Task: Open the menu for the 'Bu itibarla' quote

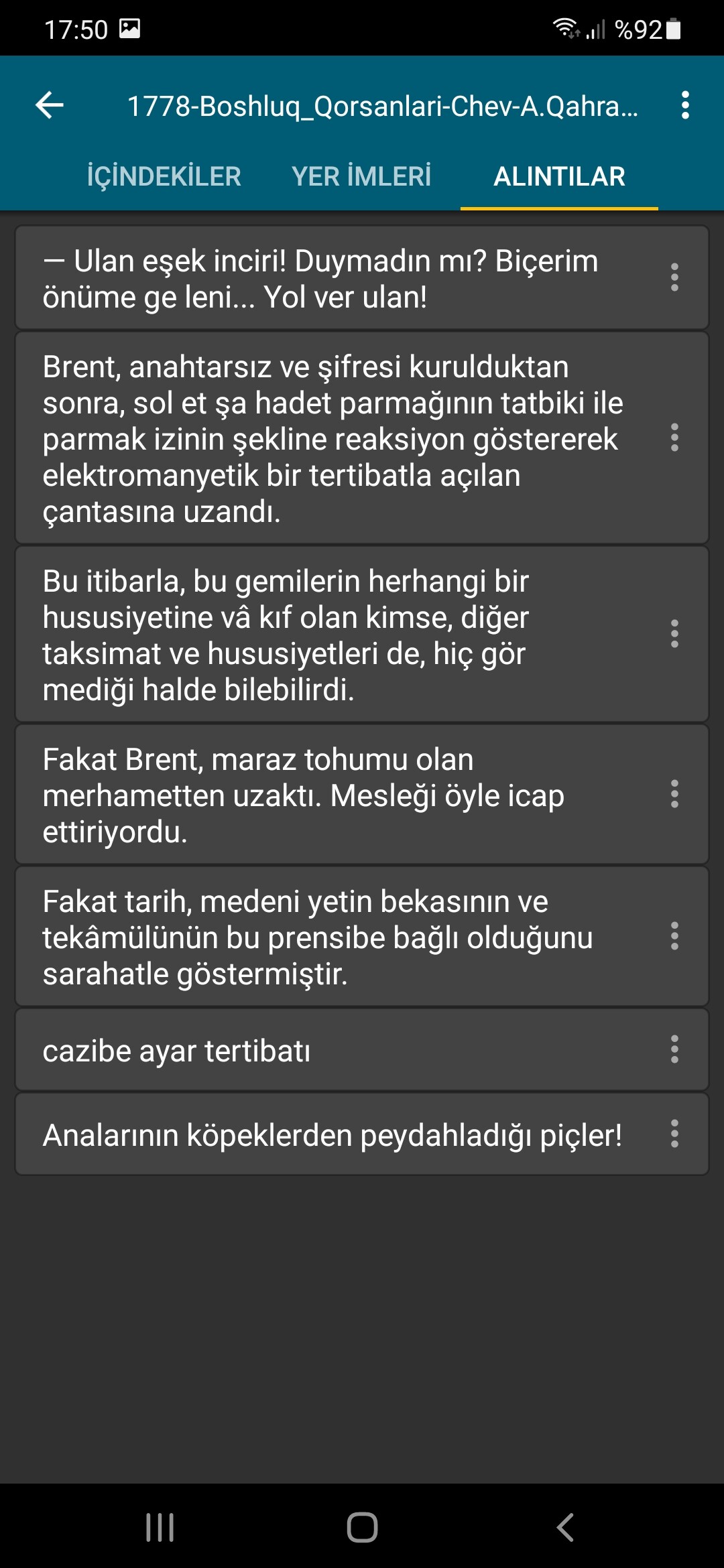Action: pos(674,634)
